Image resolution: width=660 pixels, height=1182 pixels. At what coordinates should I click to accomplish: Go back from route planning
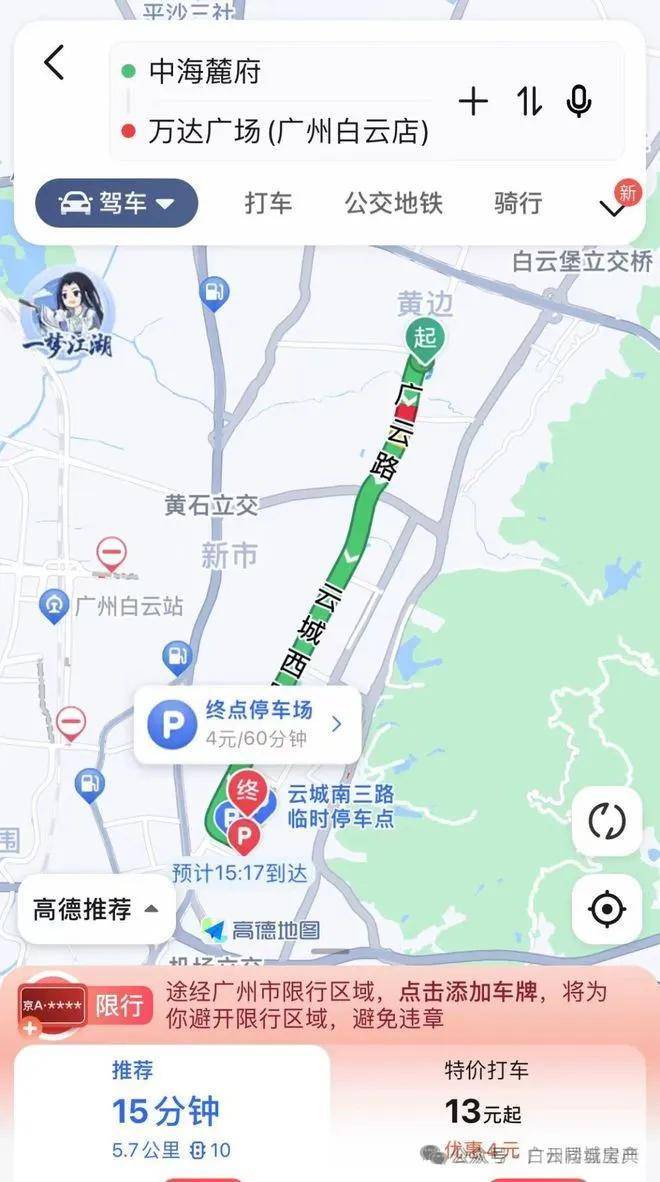click(54, 64)
